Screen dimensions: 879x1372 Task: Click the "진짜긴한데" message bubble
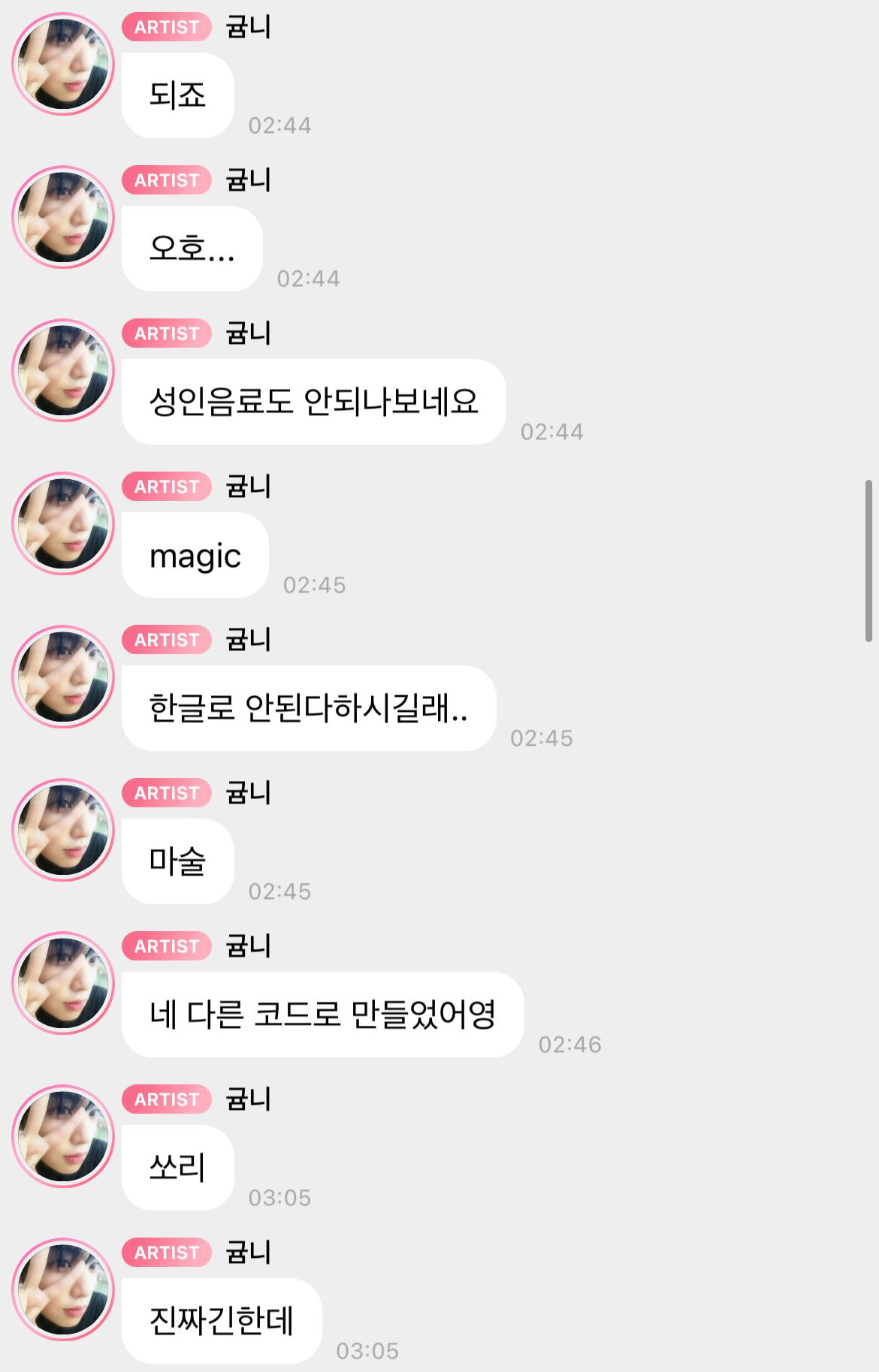click(x=219, y=1322)
